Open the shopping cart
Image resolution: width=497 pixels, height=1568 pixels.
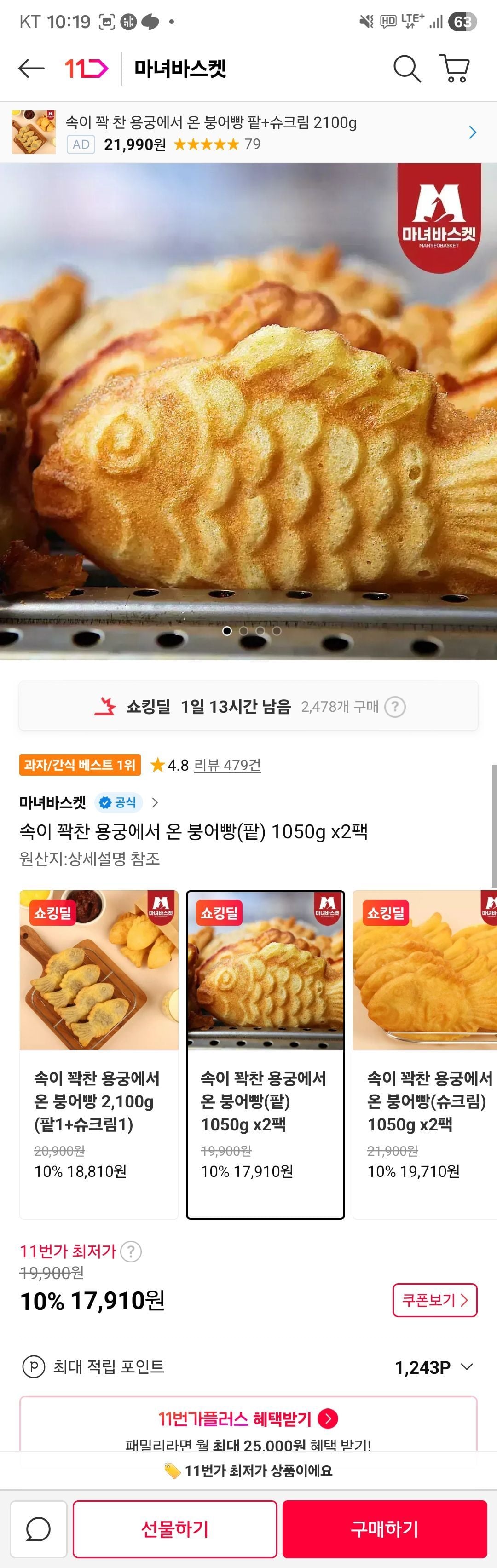click(x=454, y=68)
